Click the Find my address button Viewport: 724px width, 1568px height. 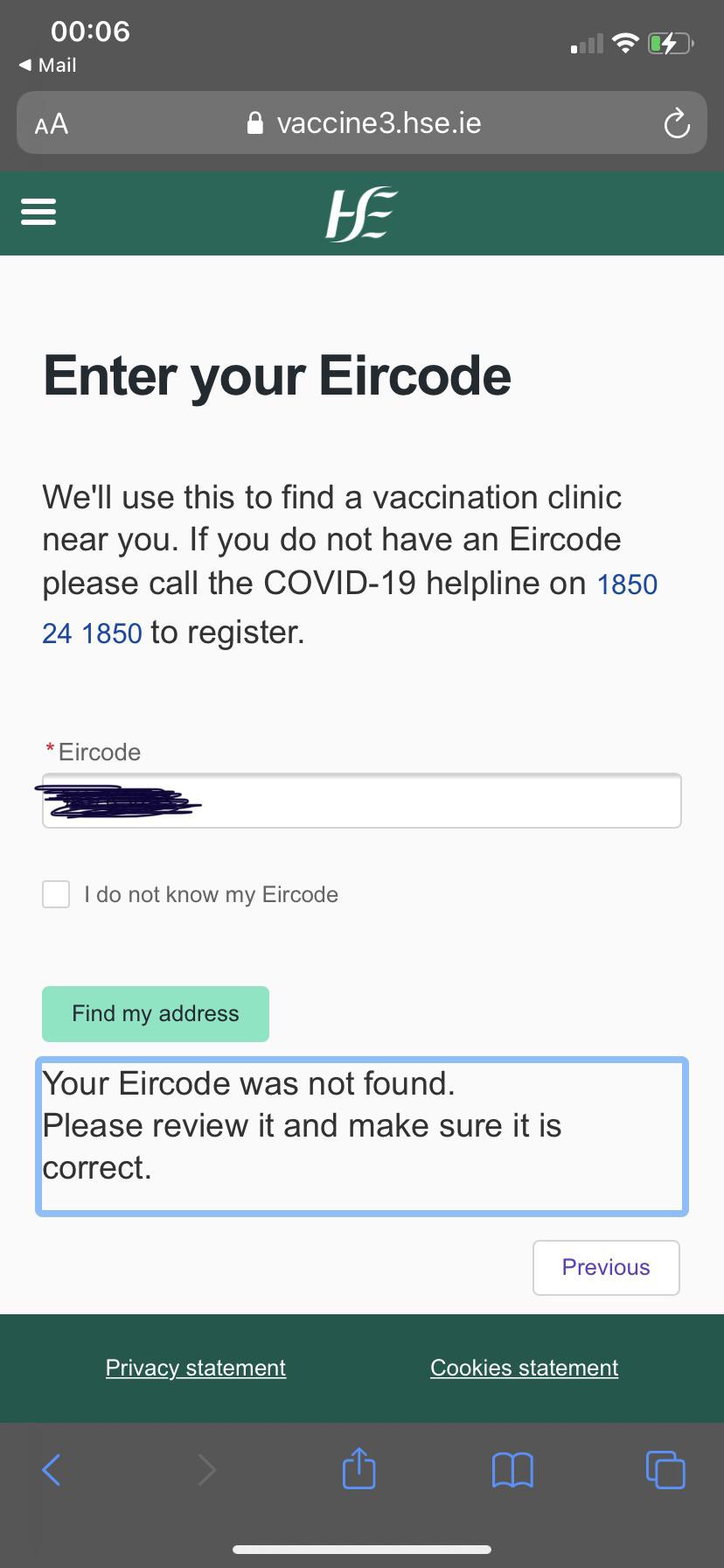tap(155, 1013)
